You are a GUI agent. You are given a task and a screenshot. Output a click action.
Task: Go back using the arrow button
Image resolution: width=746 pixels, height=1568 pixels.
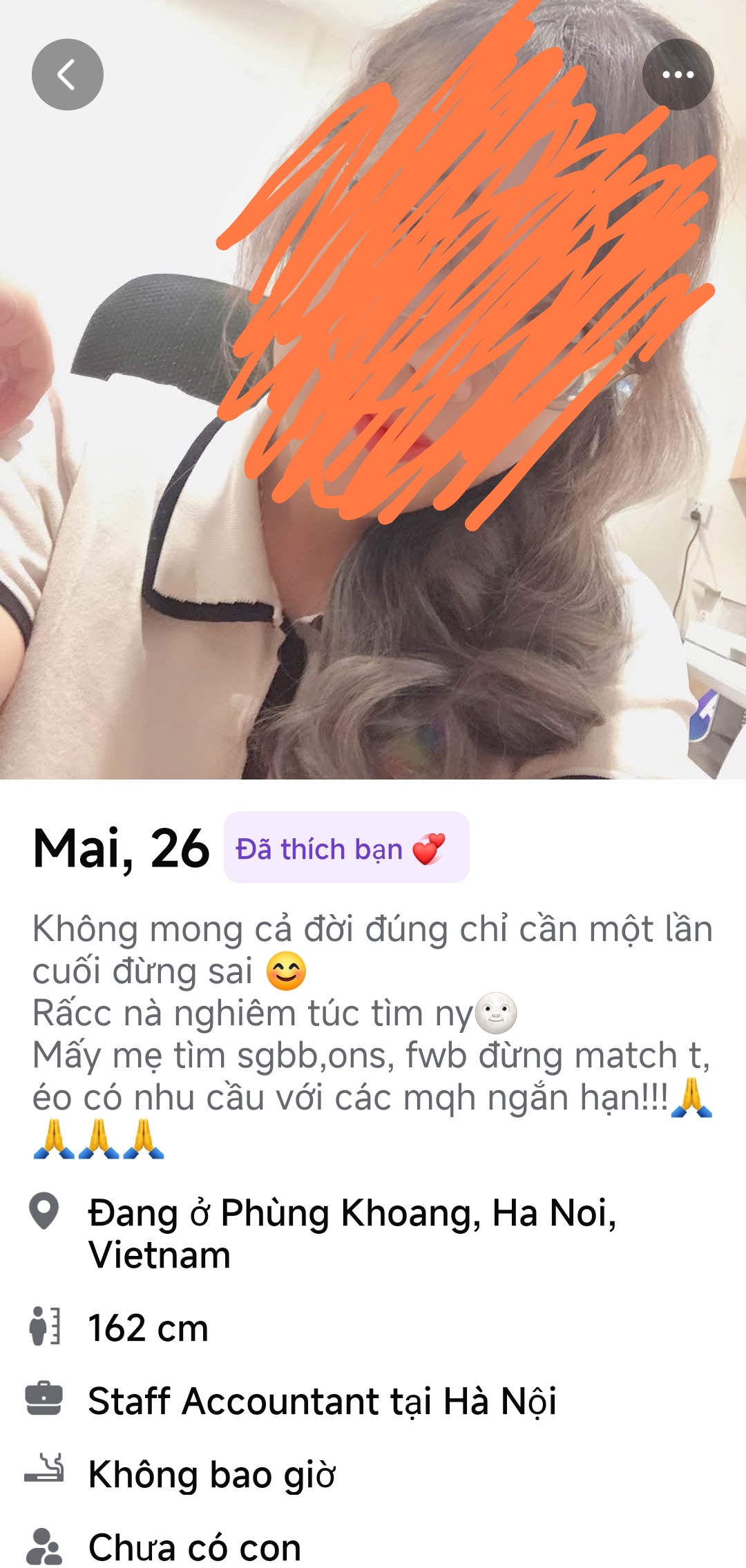point(68,75)
